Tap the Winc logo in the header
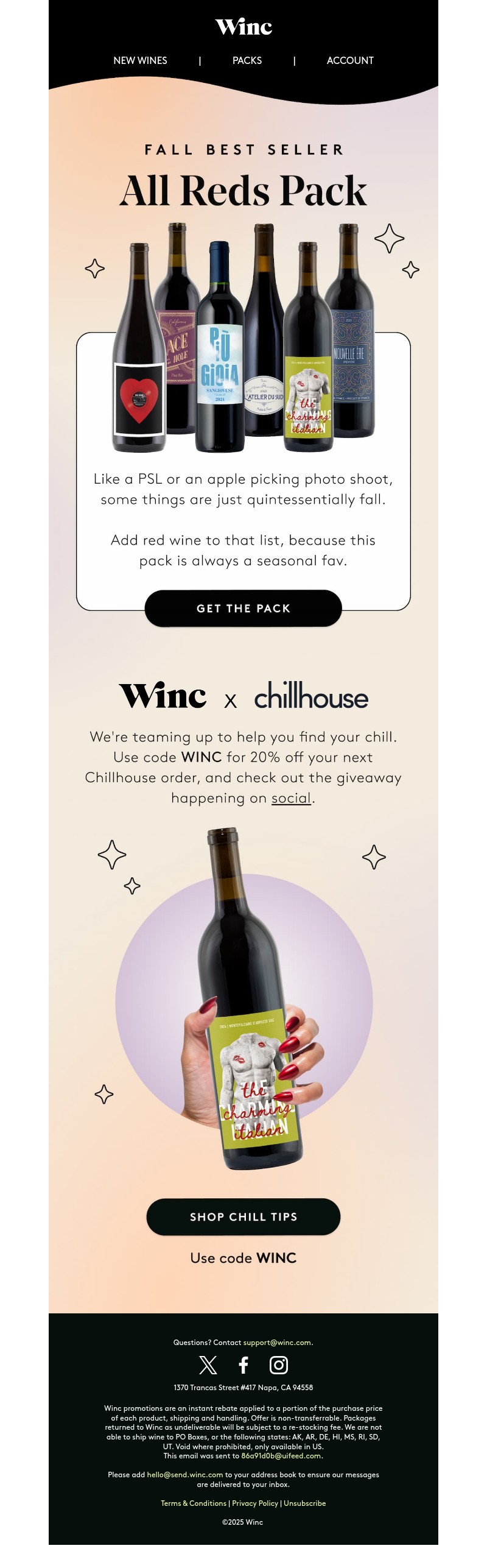 pyautogui.click(x=243, y=27)
